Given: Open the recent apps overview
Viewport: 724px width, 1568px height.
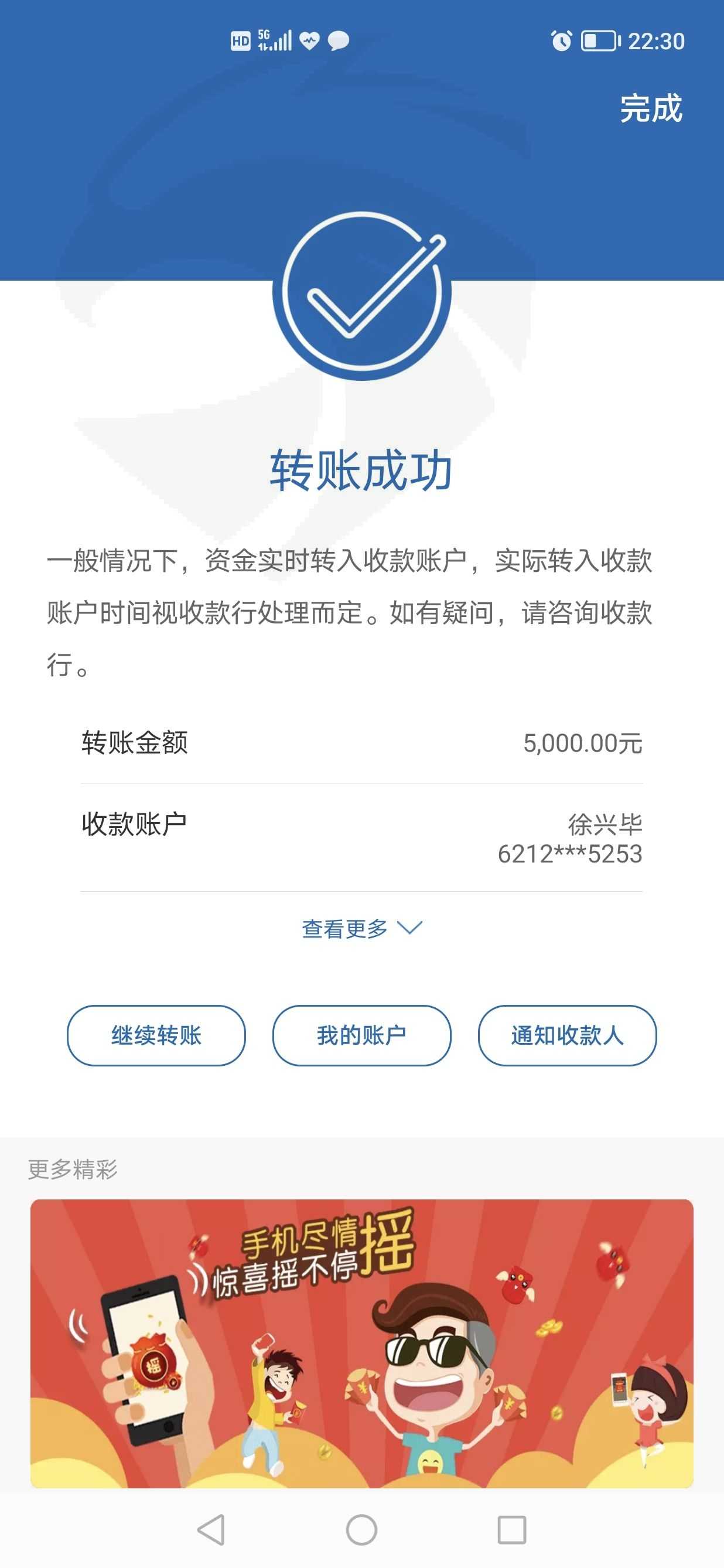Looking at the screenshot, I should pyautogui.click(x=512, y=1530).
